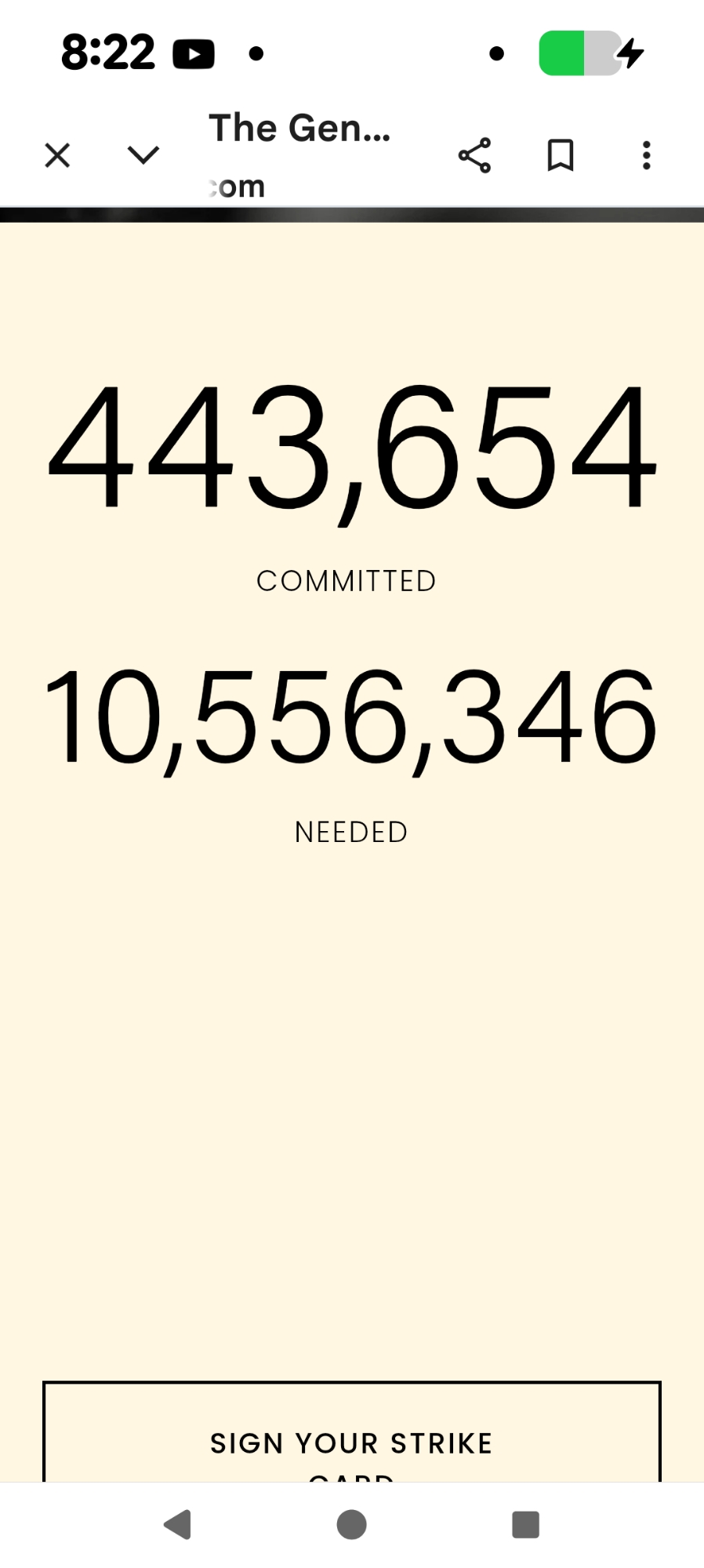Image resolution: width=704 pixels, height=1568 pixels.
Task: Go to the home screen
Action: pos(351,1525)
